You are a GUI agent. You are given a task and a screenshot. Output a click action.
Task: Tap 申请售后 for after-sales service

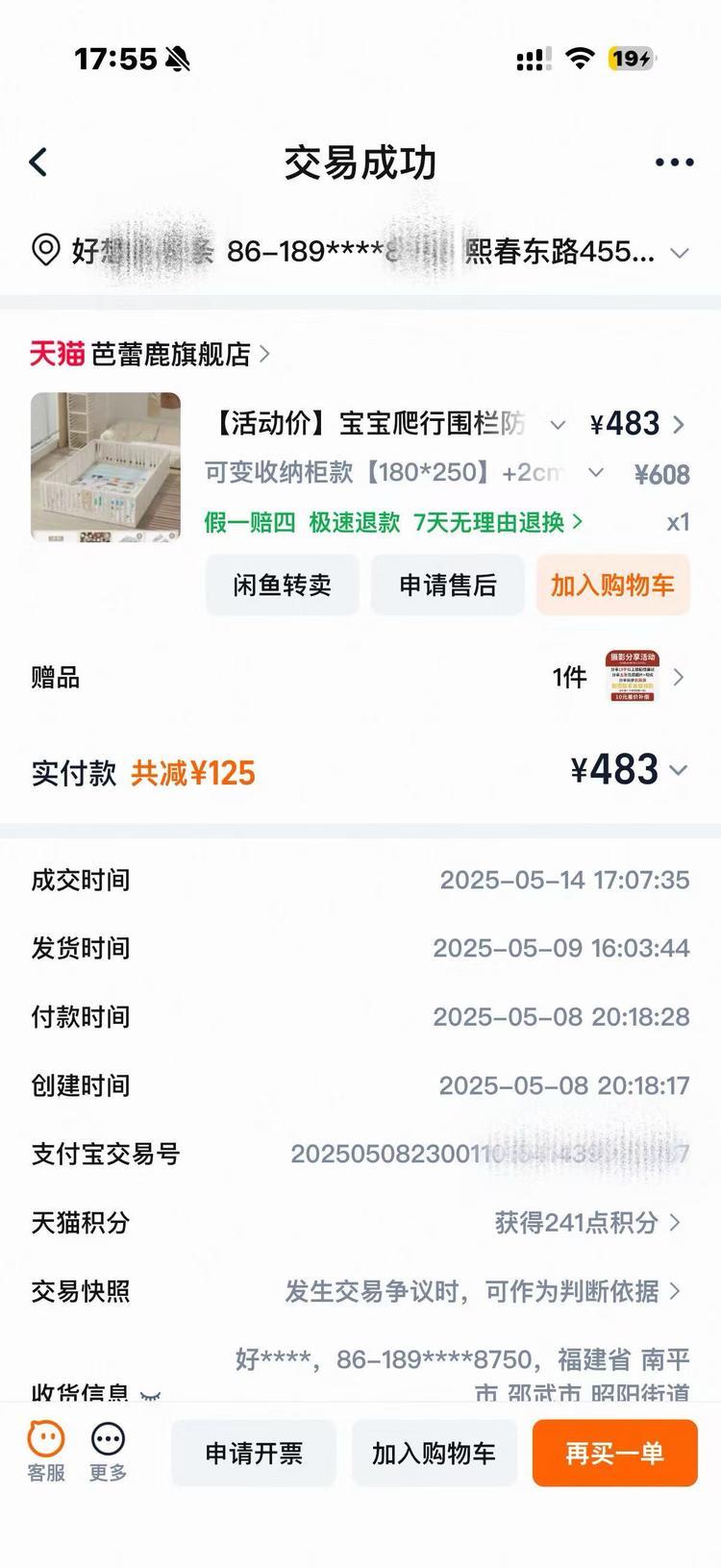(x=448, y=585)
